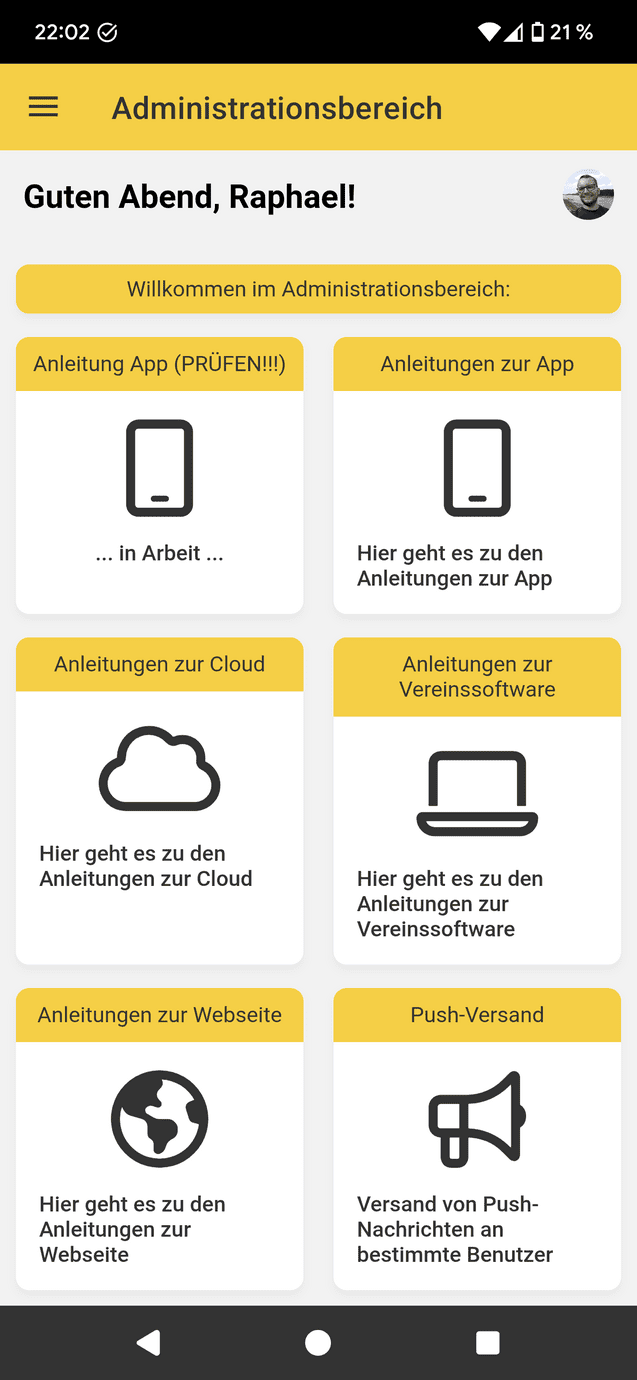Open the Anleitungen zur App card
Screen dimensions: 637x1380
coord(477,476)
